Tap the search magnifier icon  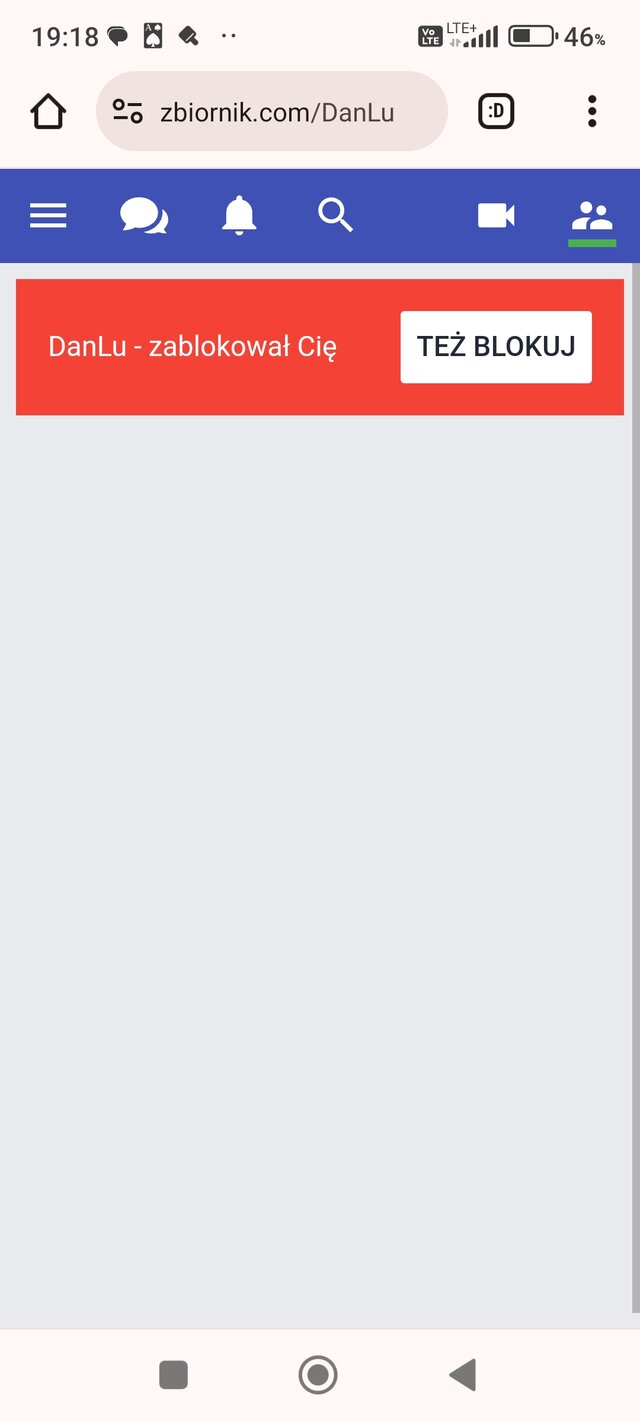coord(335,215)
